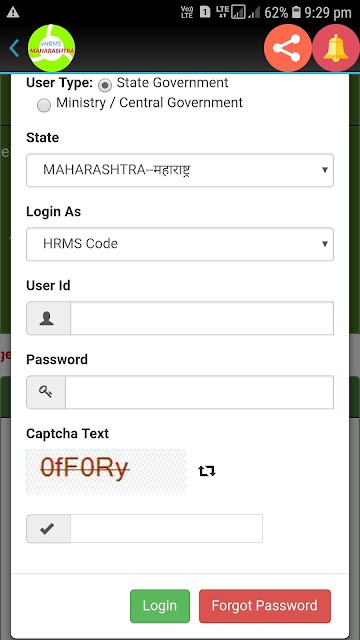Tap the orange share icon
Viewport: 360px width, 640px height.
point(288,48)
